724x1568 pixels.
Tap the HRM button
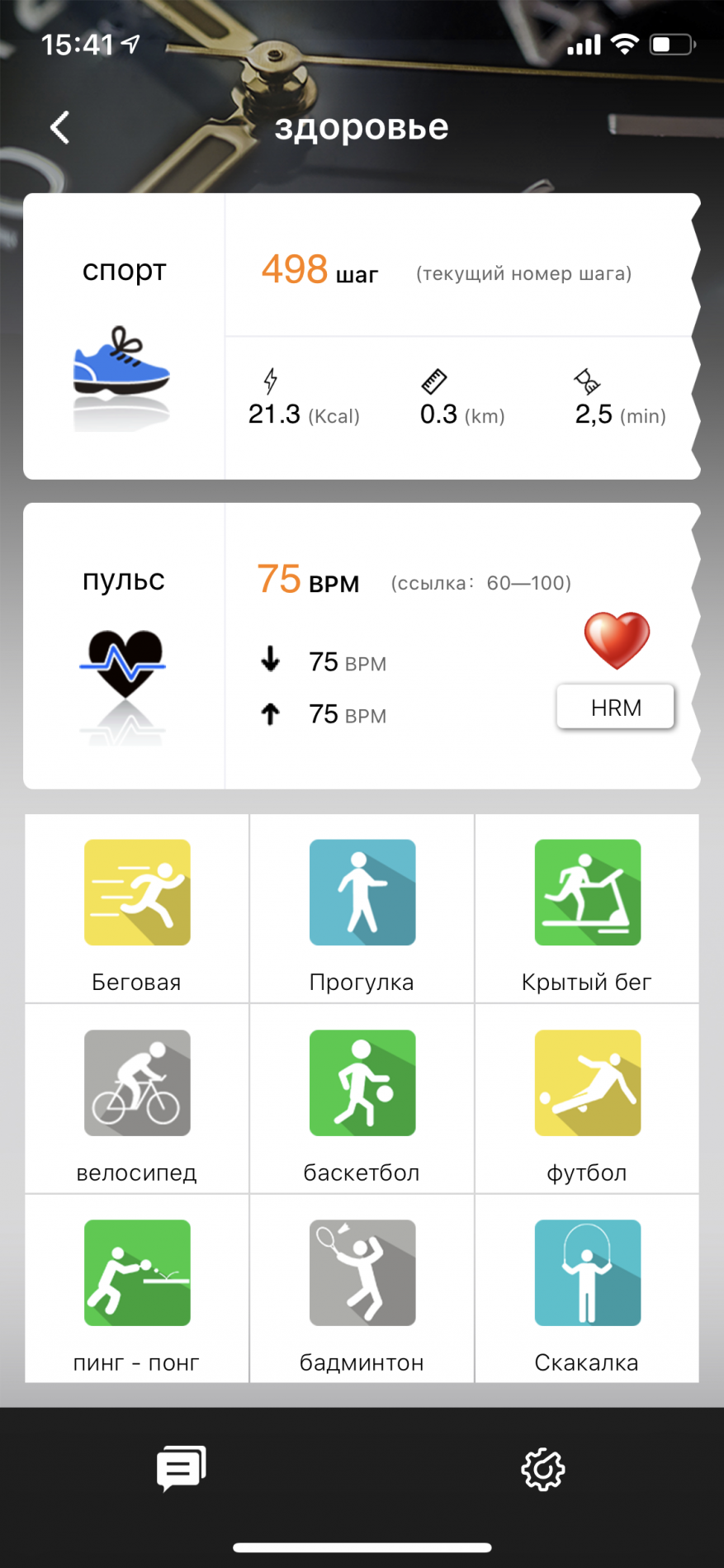(616, 708)
